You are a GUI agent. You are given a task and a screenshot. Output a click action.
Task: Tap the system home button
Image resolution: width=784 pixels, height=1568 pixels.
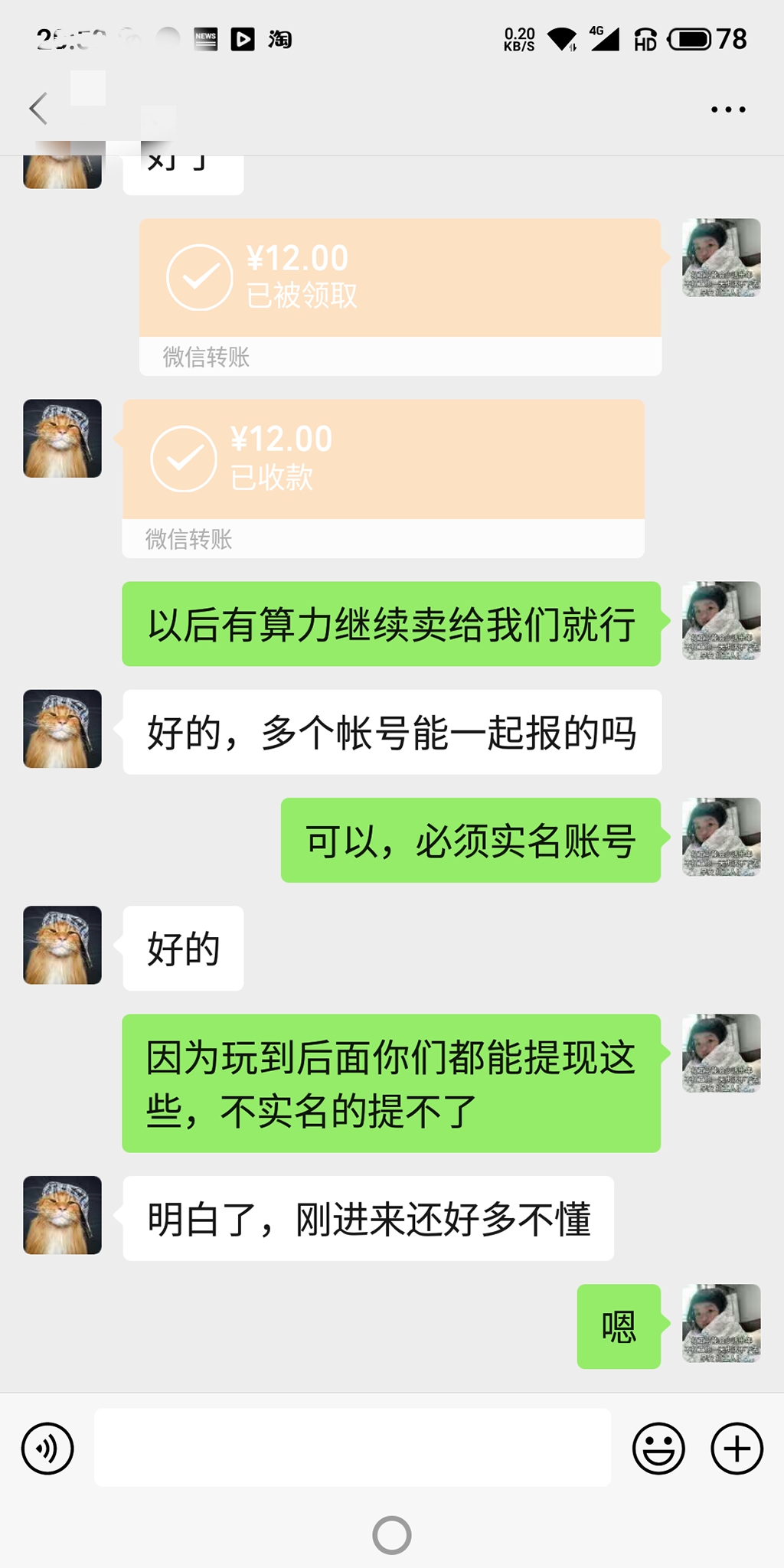(x=392, y=1535)
